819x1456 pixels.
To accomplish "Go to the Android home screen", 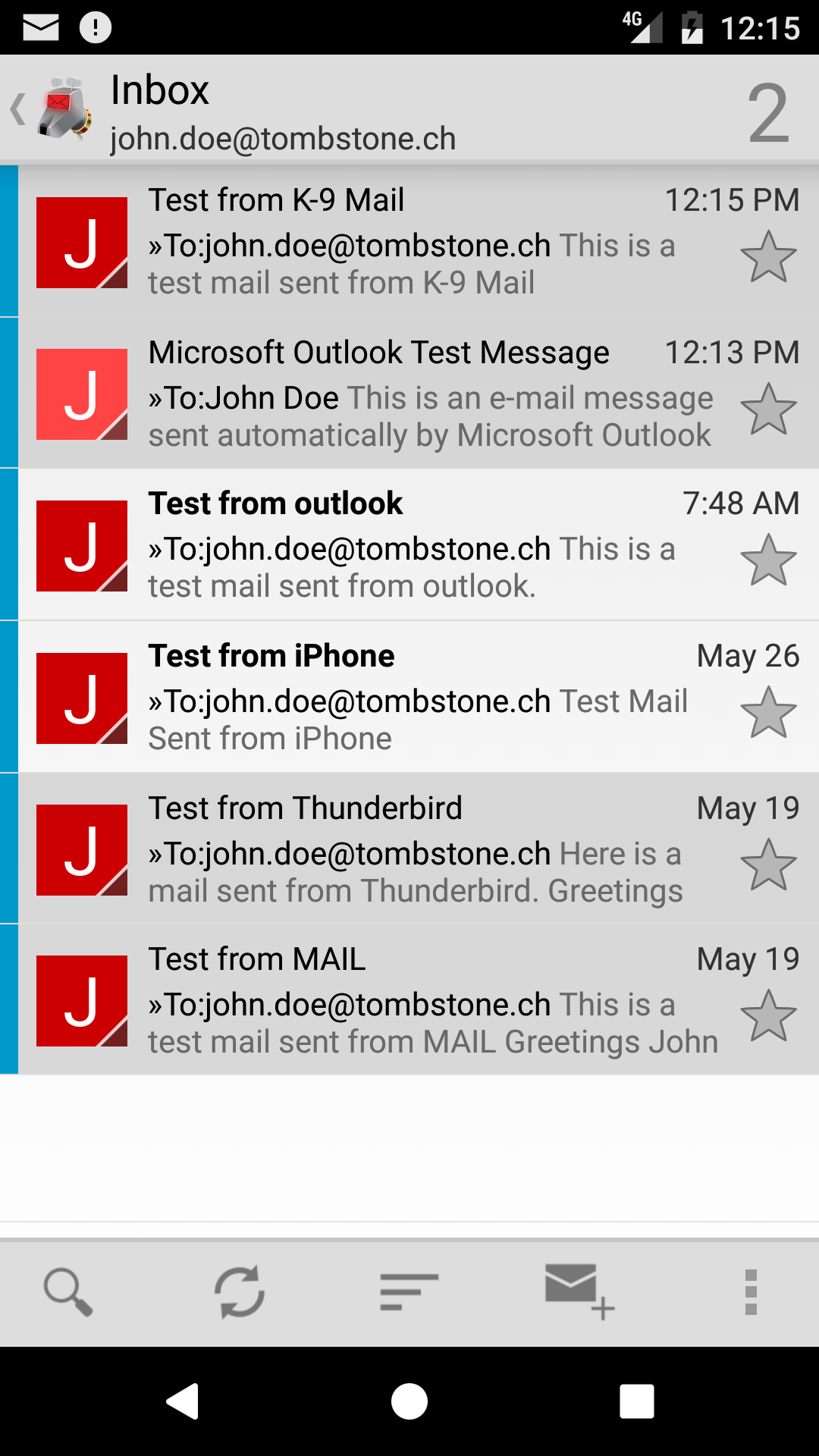I will pos(409,1401).
